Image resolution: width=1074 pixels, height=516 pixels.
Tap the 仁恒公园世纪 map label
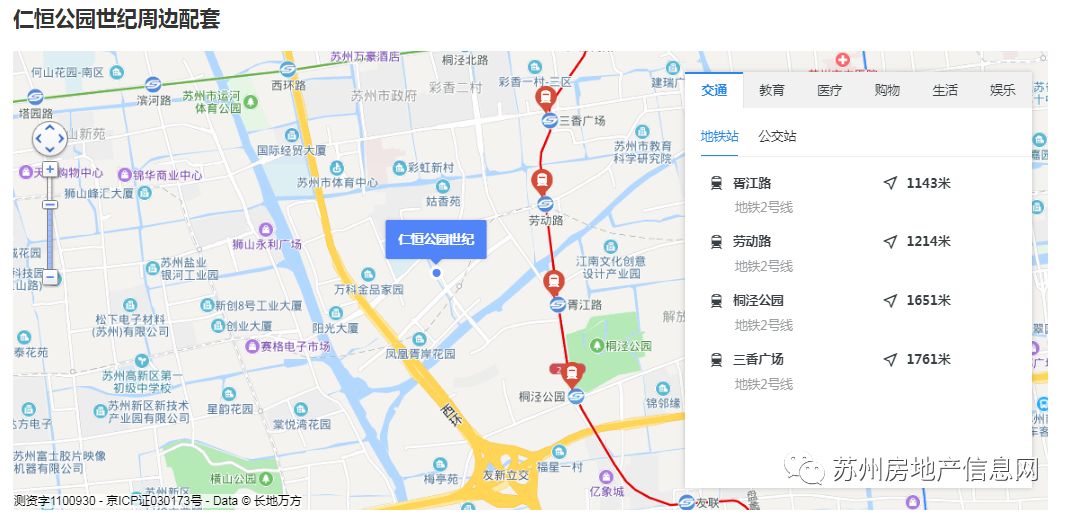tap(435, 239)
